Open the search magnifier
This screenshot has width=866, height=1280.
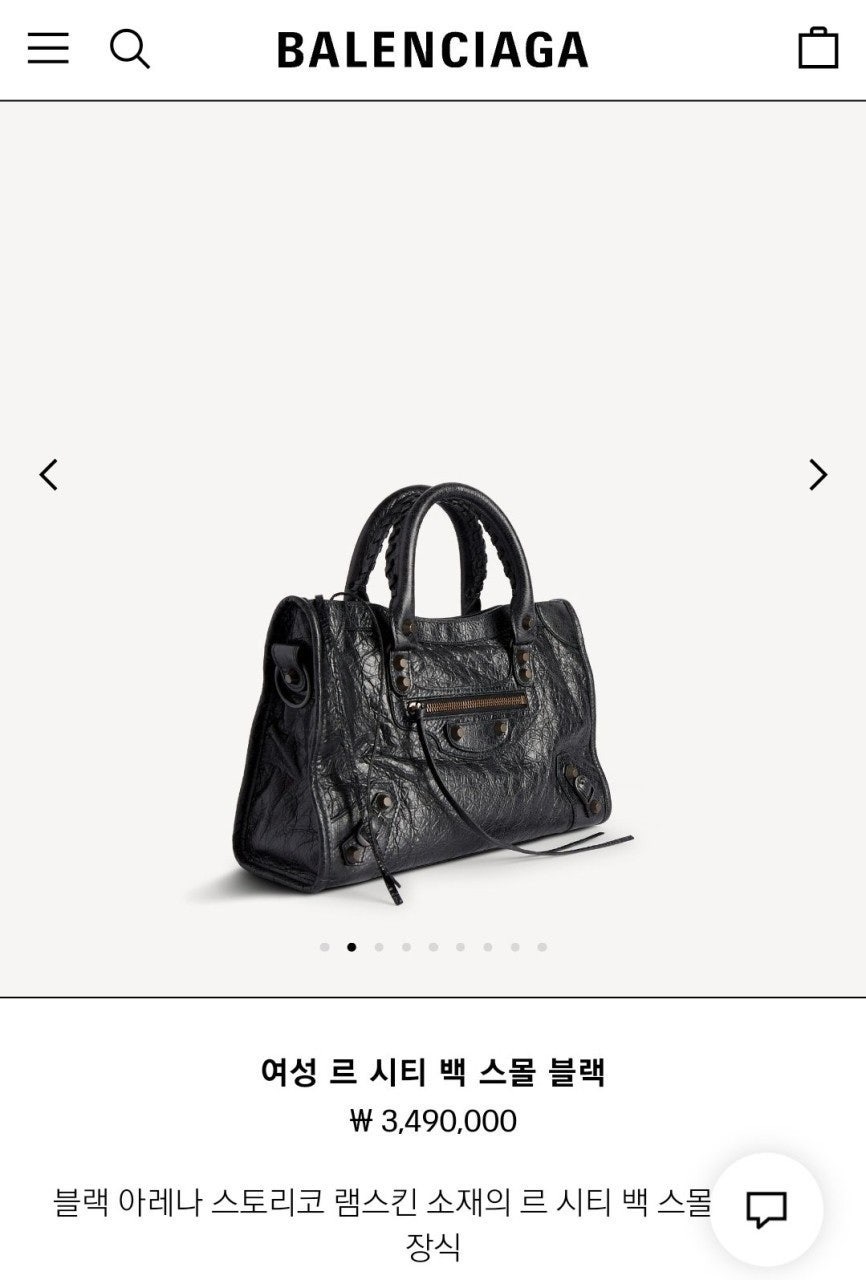click(x=129, y=48)
